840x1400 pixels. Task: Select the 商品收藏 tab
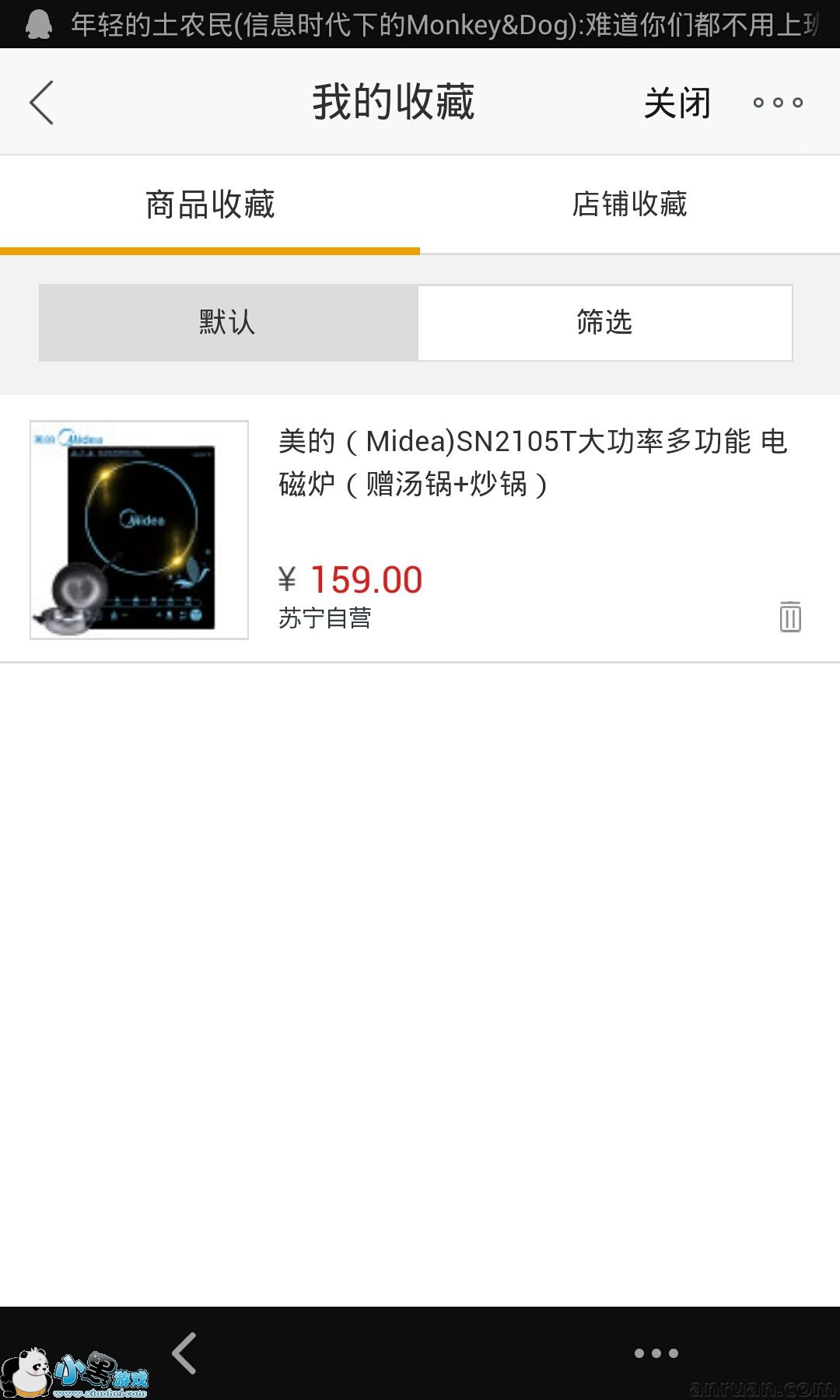click(210, 205)
